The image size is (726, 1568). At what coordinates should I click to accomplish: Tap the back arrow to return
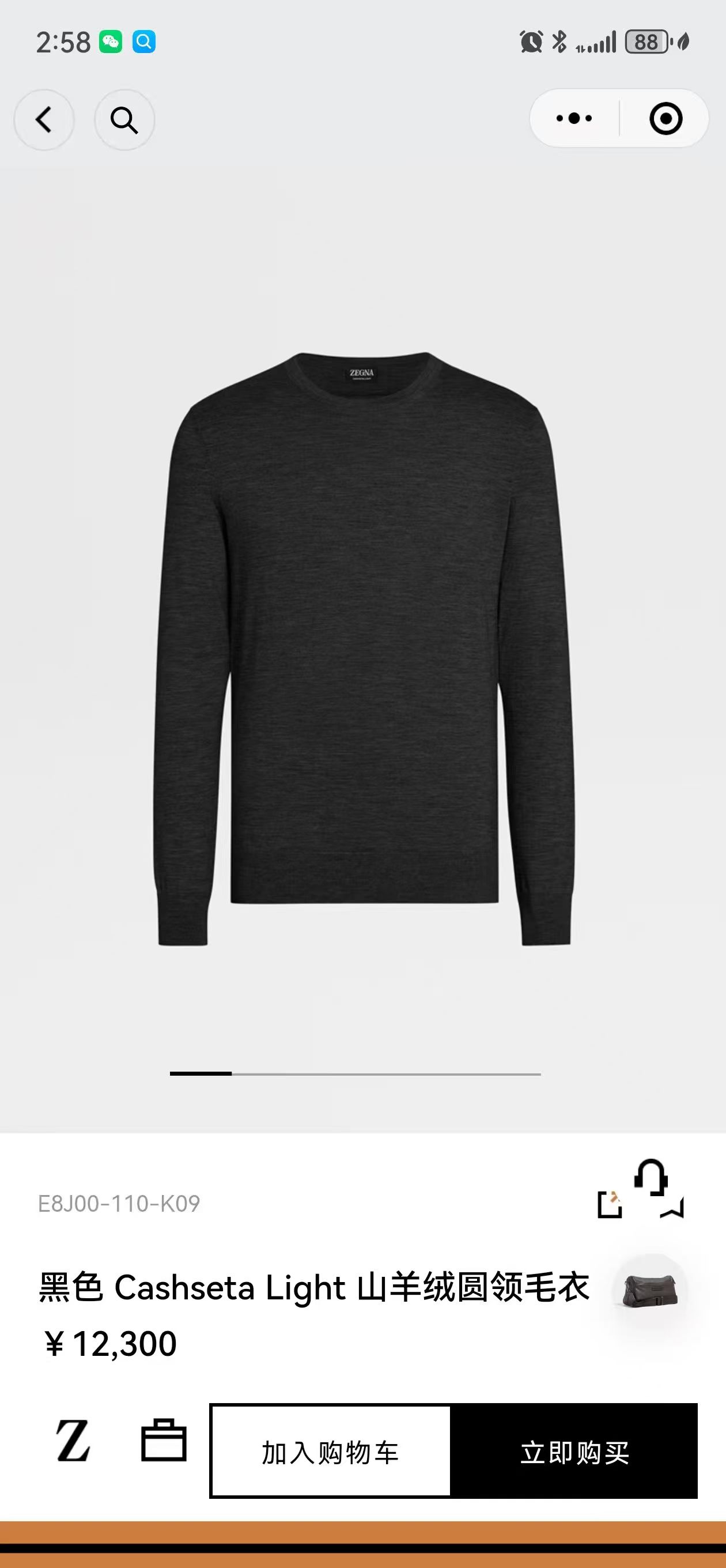point(43,119)
